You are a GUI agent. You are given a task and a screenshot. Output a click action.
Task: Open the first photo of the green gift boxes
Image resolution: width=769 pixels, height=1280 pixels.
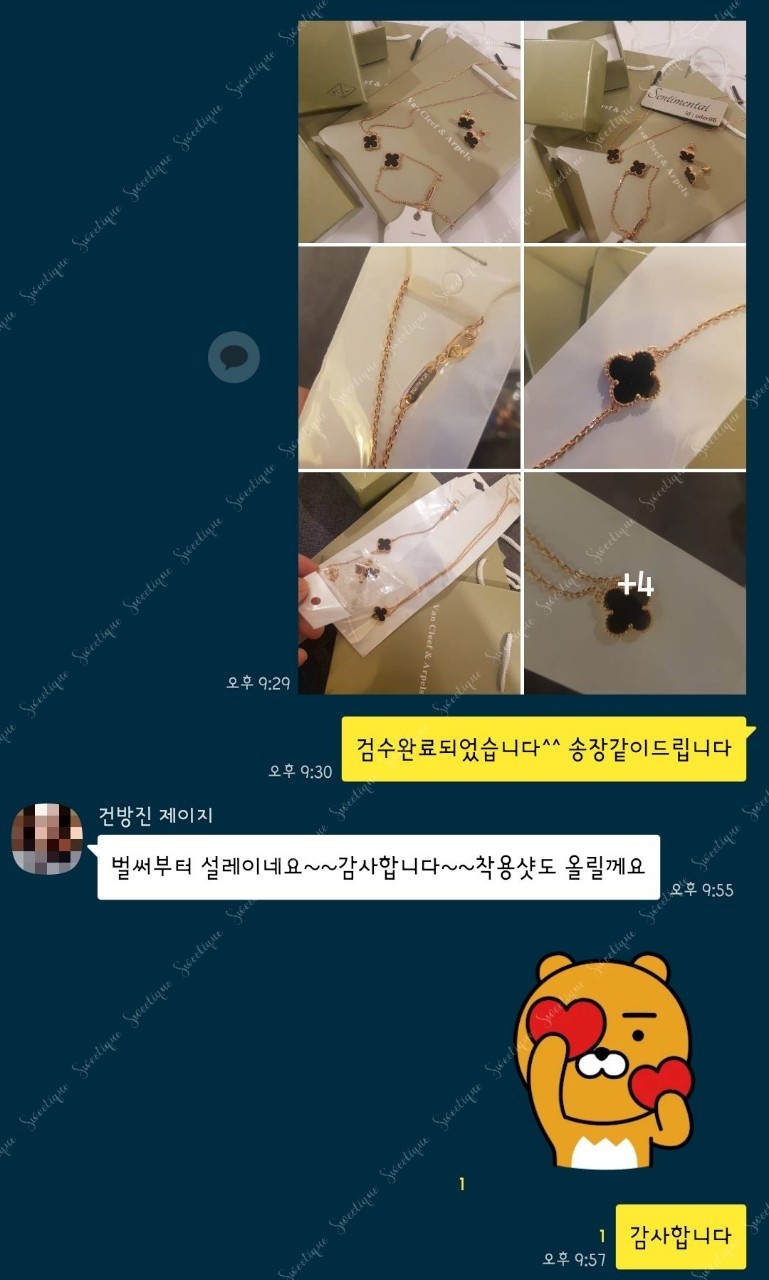[x=409, y=132]
